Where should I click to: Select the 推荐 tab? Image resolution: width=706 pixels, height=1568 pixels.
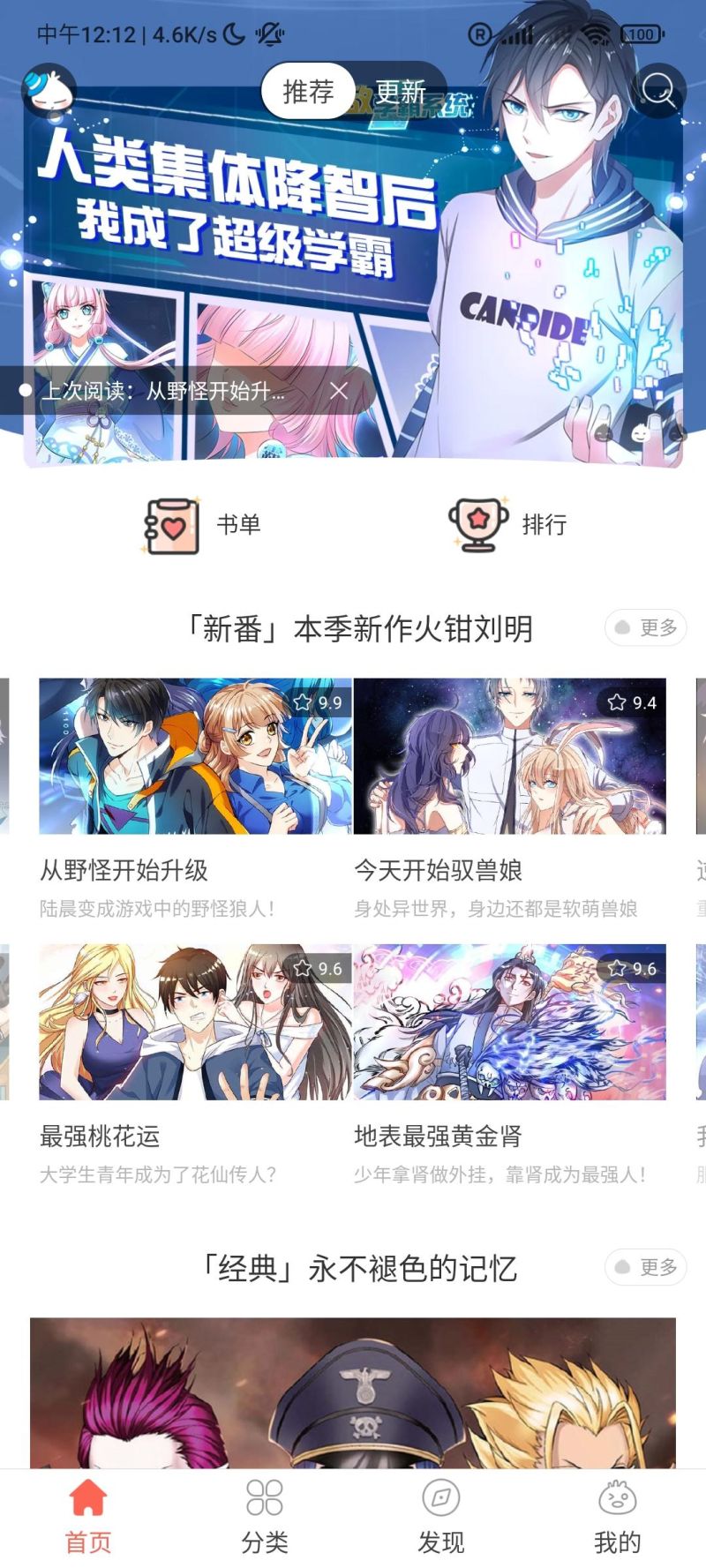tap(308, 91)
